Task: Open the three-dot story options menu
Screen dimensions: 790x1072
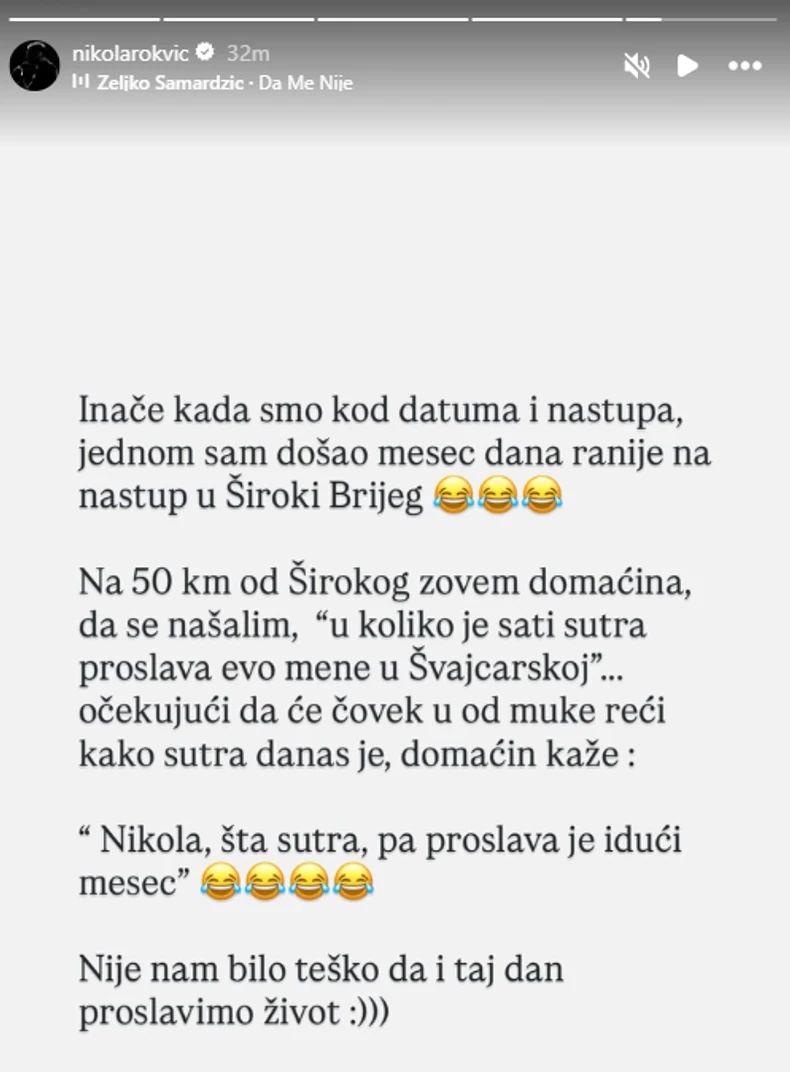Action: click(744, 66)
